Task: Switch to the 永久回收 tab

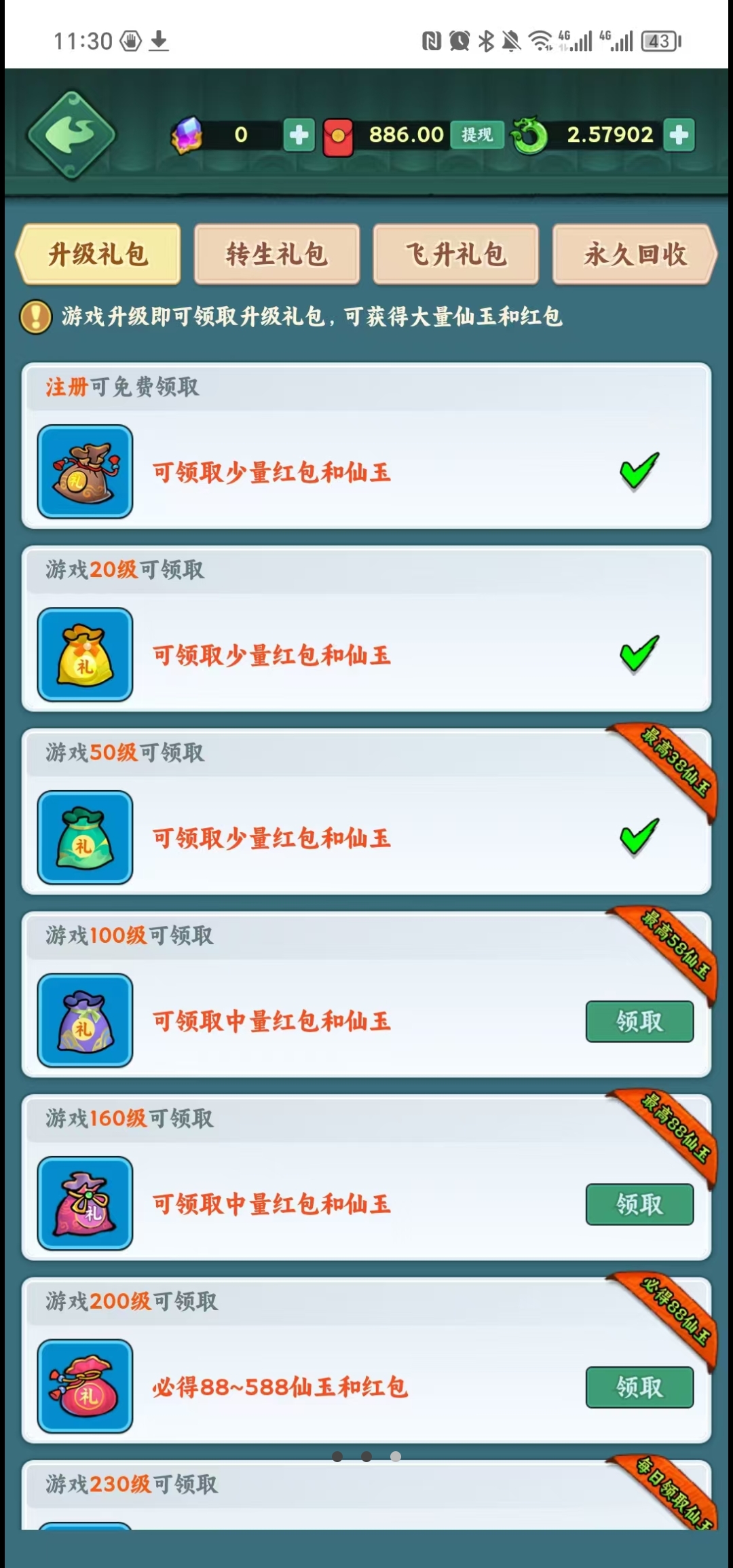Action: 635,255
